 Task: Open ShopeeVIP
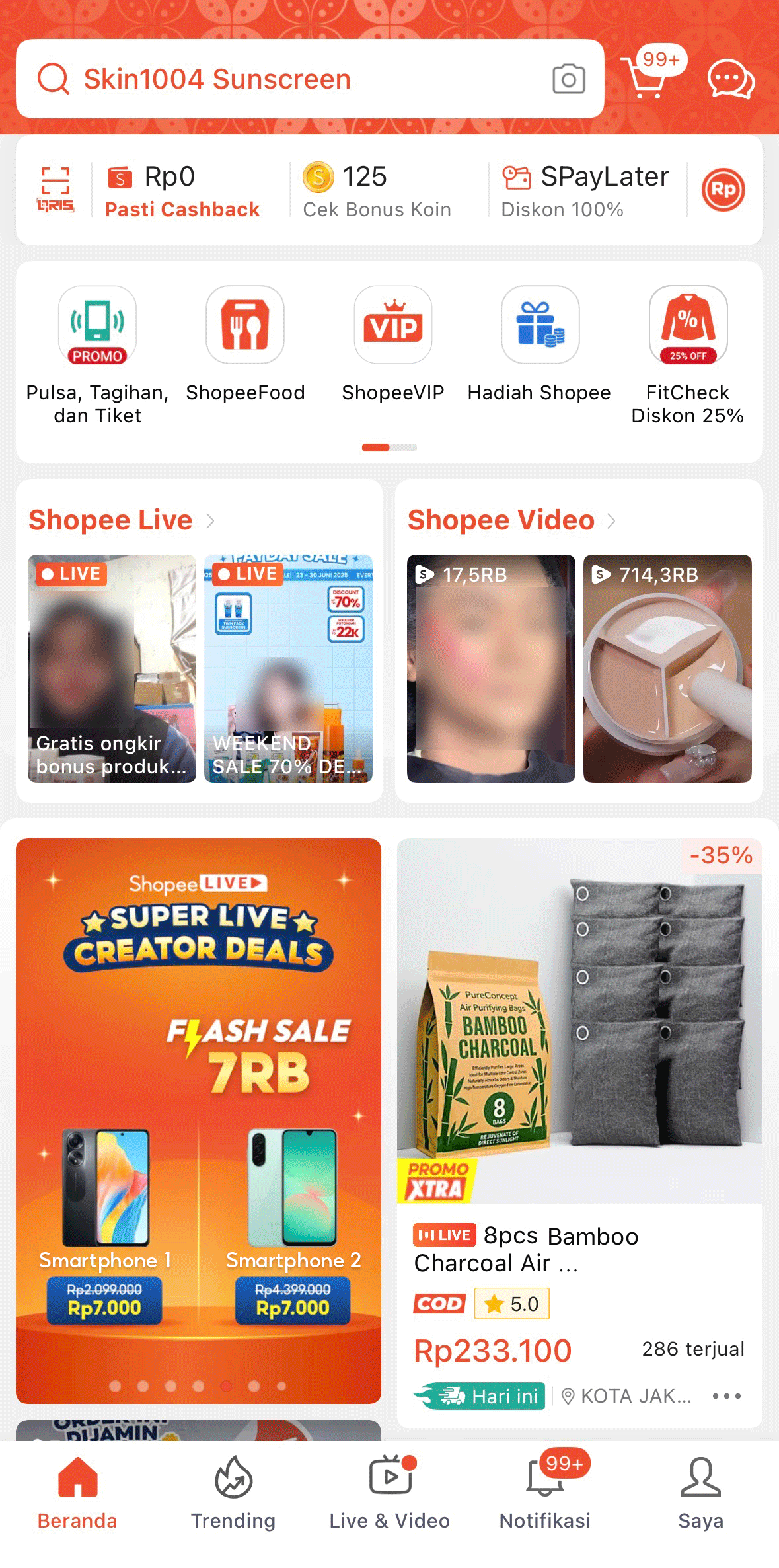(x=393, y=344)
